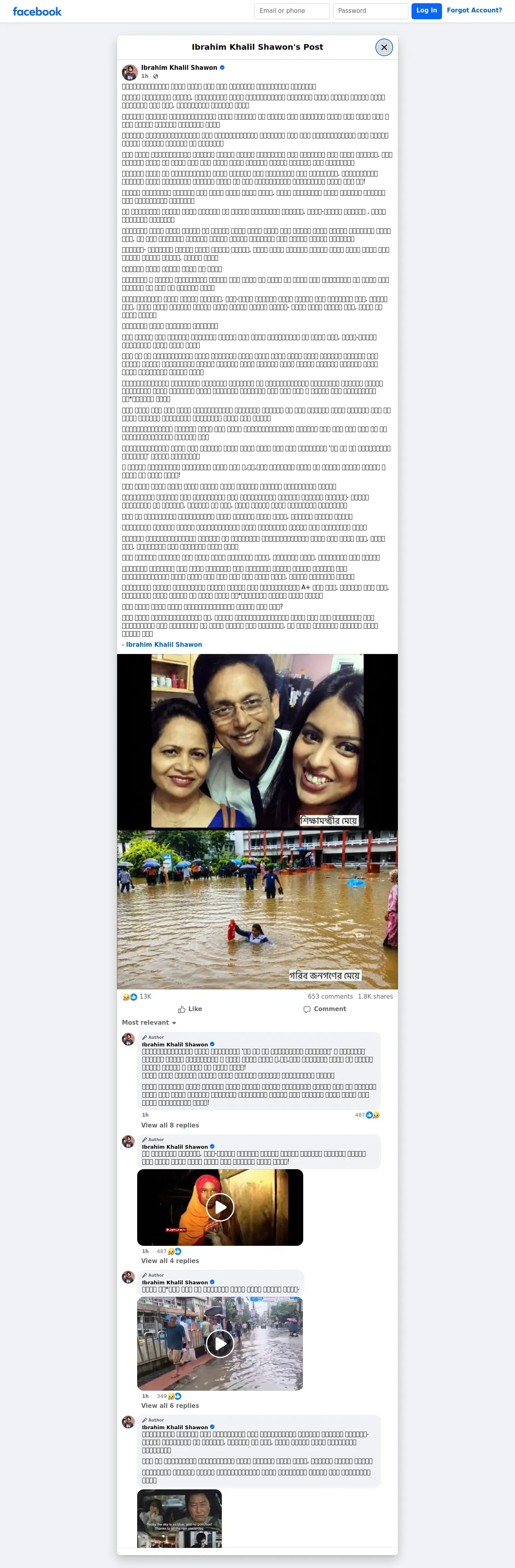Close the Ibrahim Khalil Shawon post dialog
Image resolution: width=515 pixels, height=1568 pixels.
(x=384, y=47)
